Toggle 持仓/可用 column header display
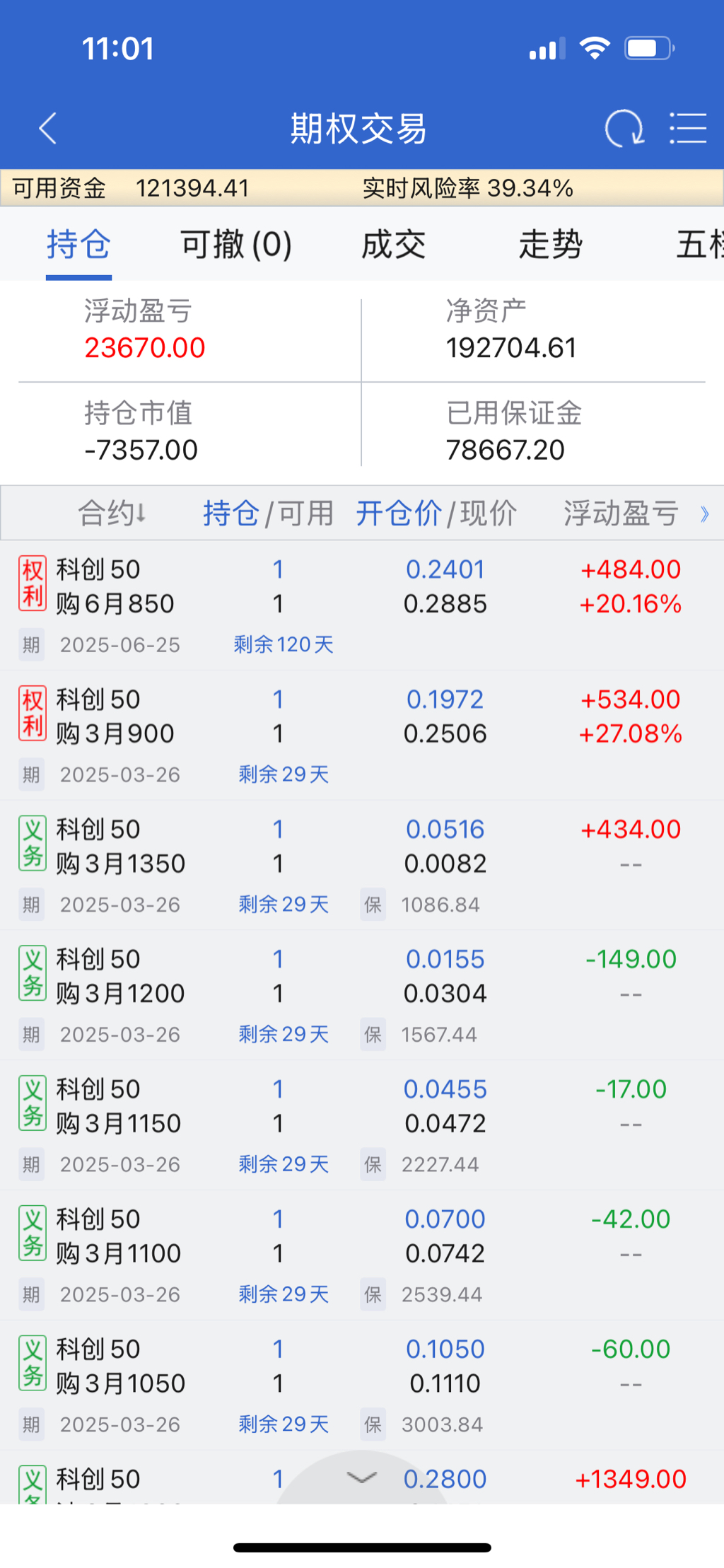724x1568 pixels. (x=268, y=513)
